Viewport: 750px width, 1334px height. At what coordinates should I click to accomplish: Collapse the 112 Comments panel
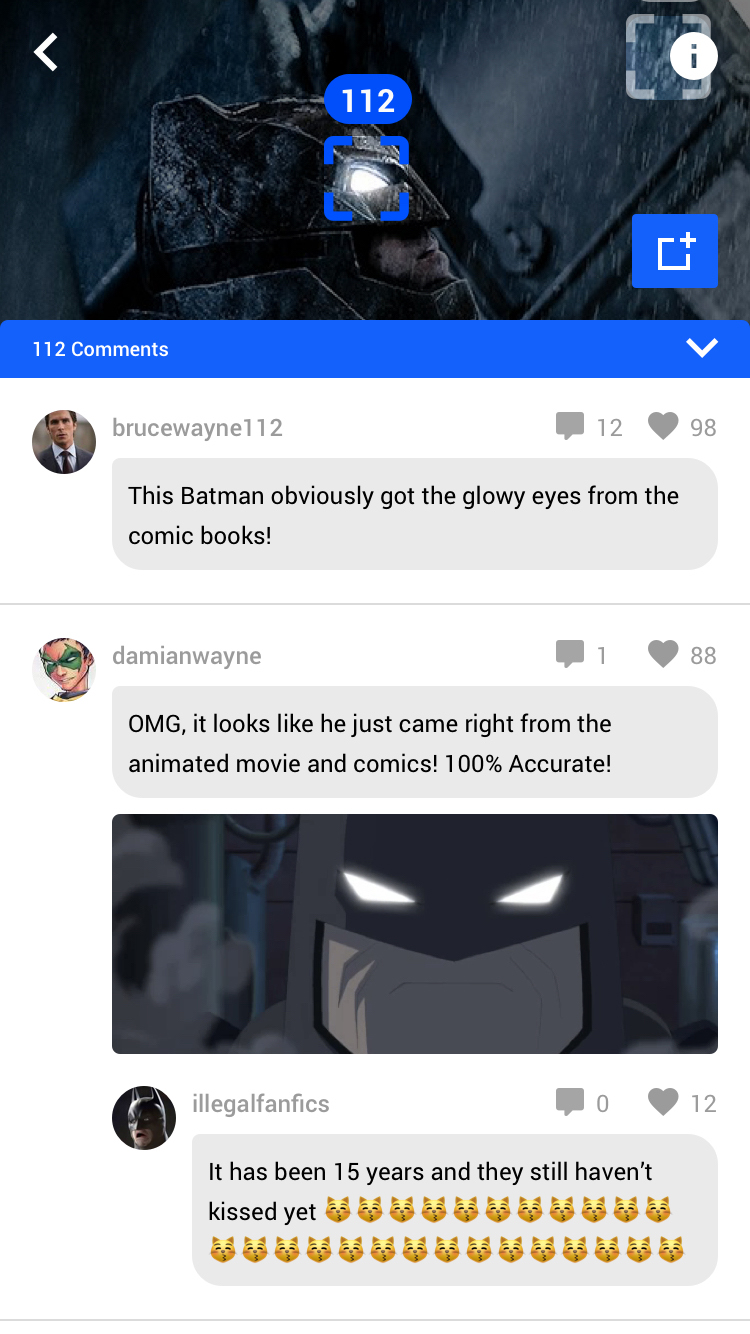[x=702, y=348]
